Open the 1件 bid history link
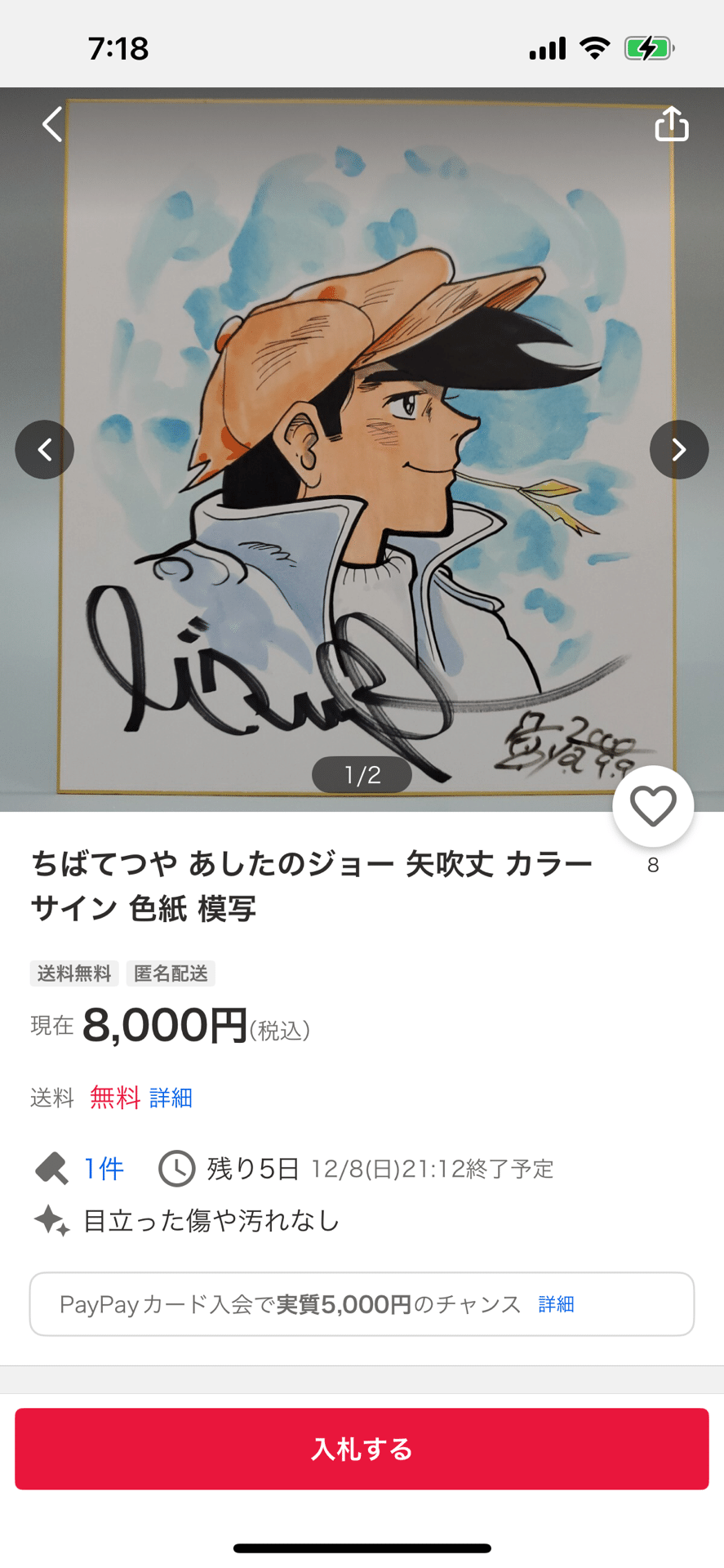 [101, 1168]
